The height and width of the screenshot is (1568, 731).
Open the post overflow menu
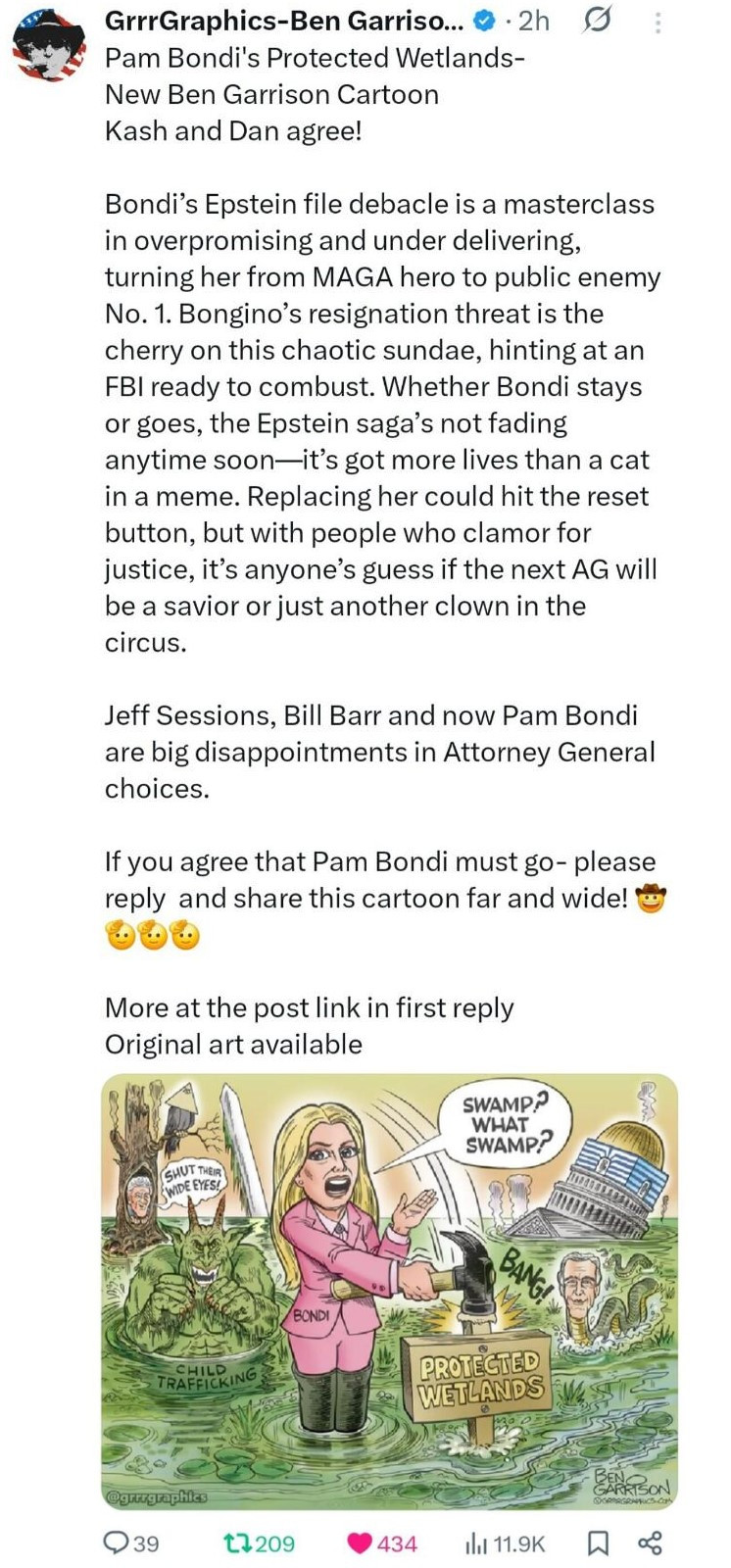tap(658, 22)
